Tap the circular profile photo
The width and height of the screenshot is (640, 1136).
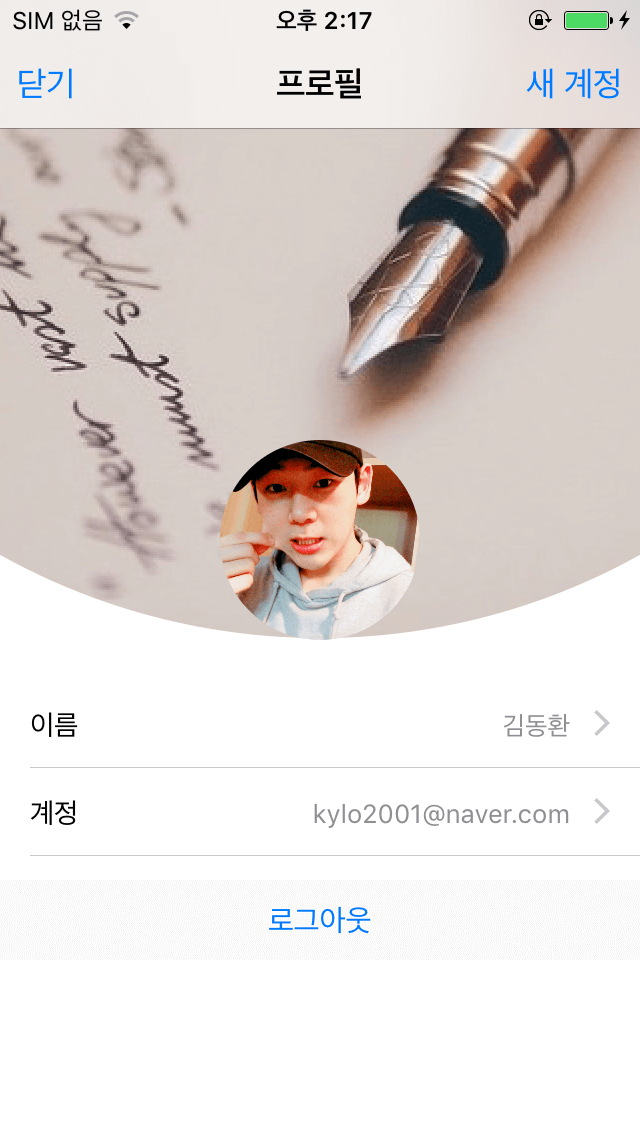320,540
